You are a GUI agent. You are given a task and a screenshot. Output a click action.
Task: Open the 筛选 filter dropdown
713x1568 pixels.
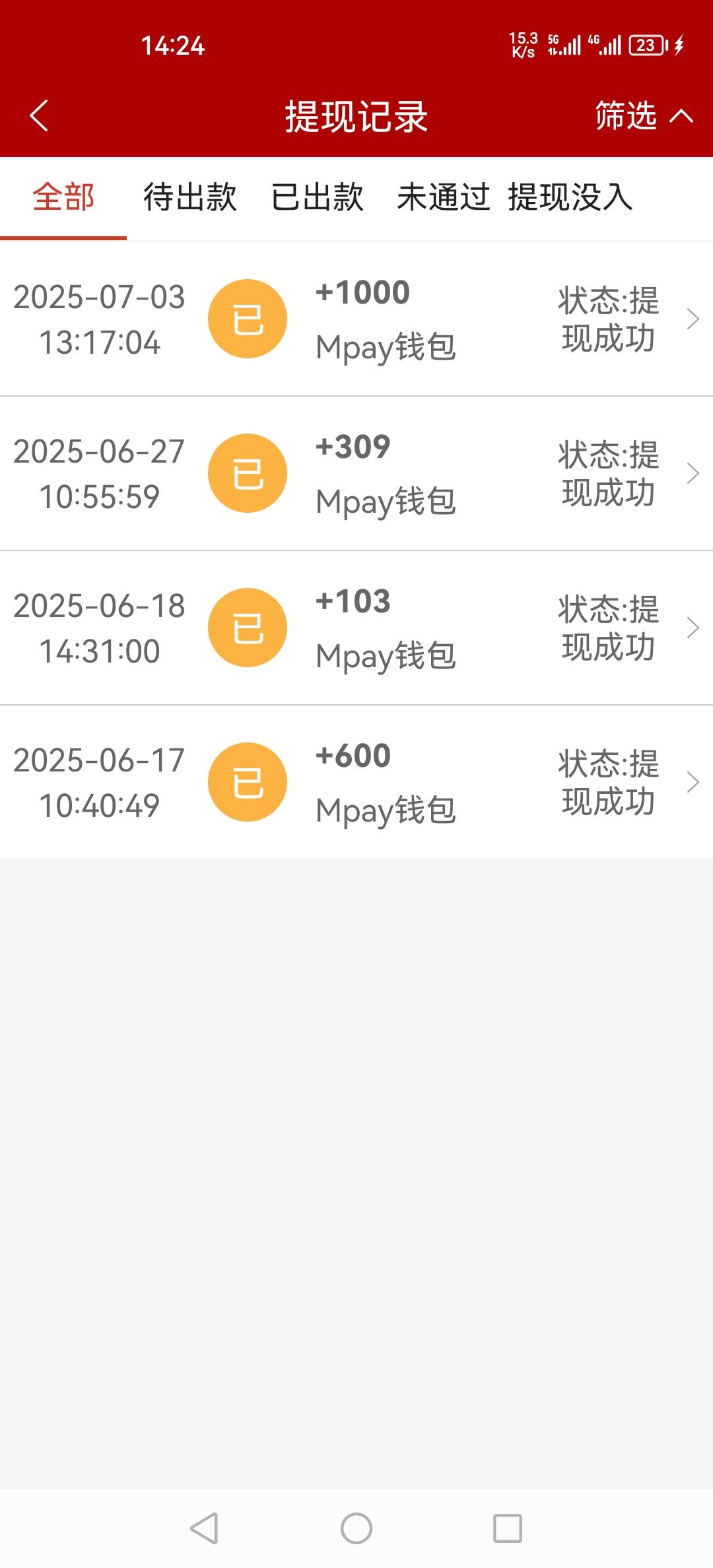644,116
